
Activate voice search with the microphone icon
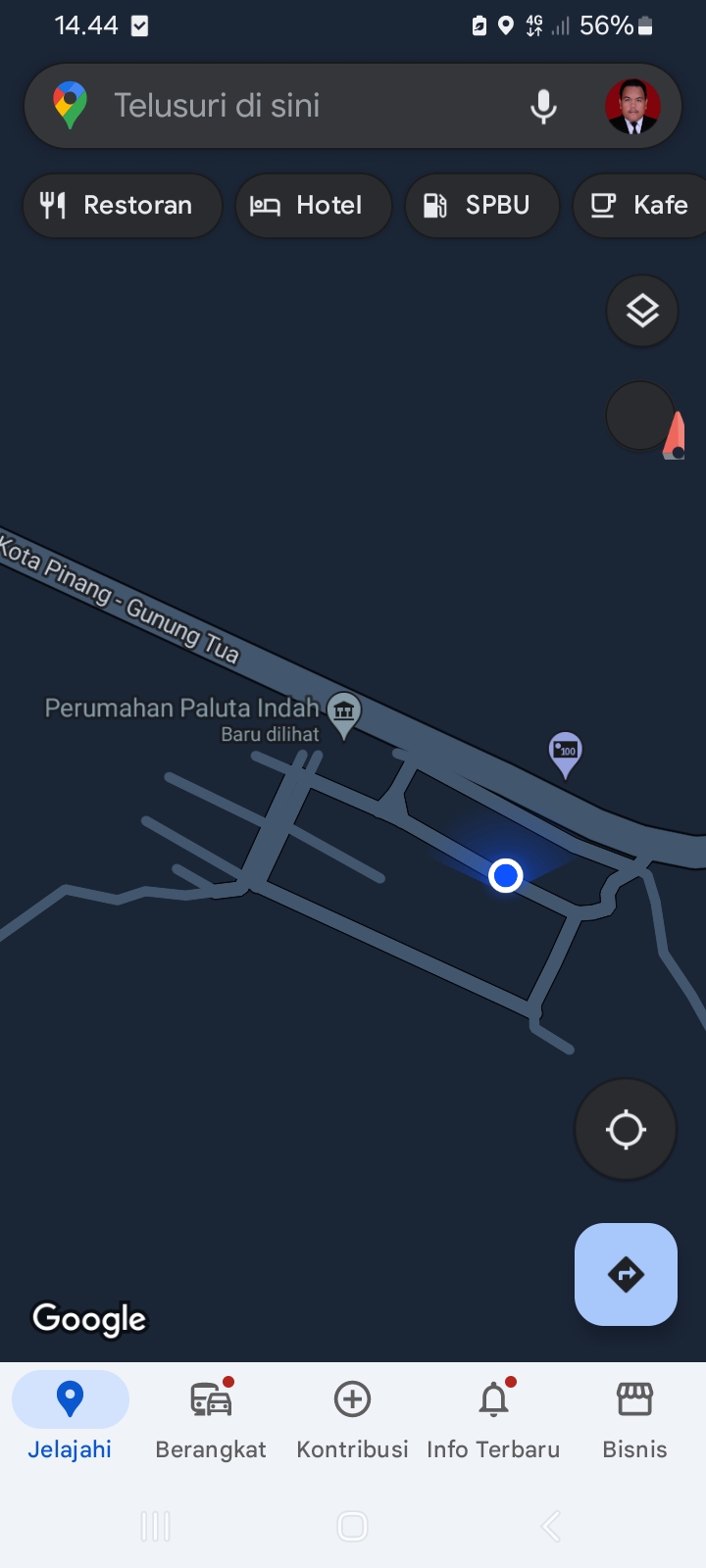pos(543,106)
